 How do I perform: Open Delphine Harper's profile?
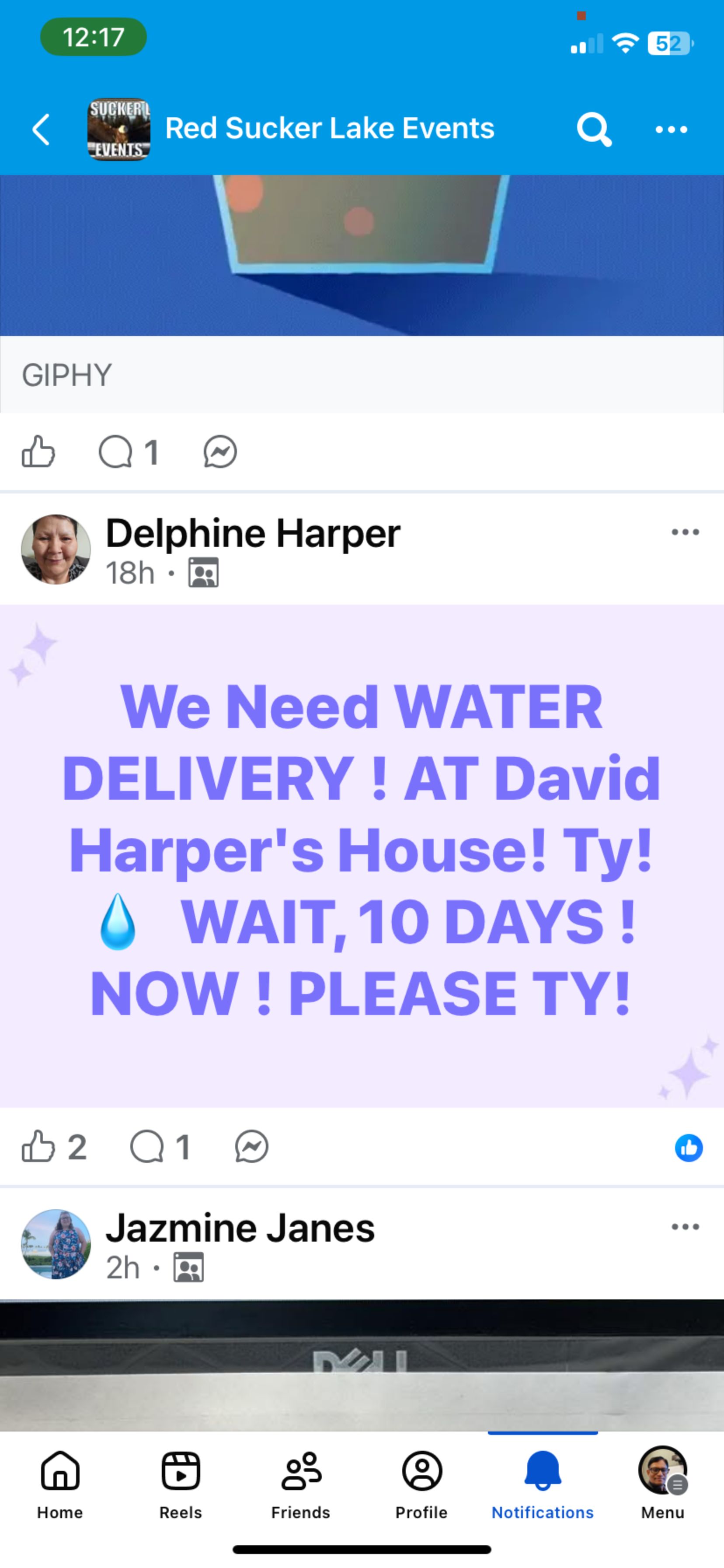point(253,533)
